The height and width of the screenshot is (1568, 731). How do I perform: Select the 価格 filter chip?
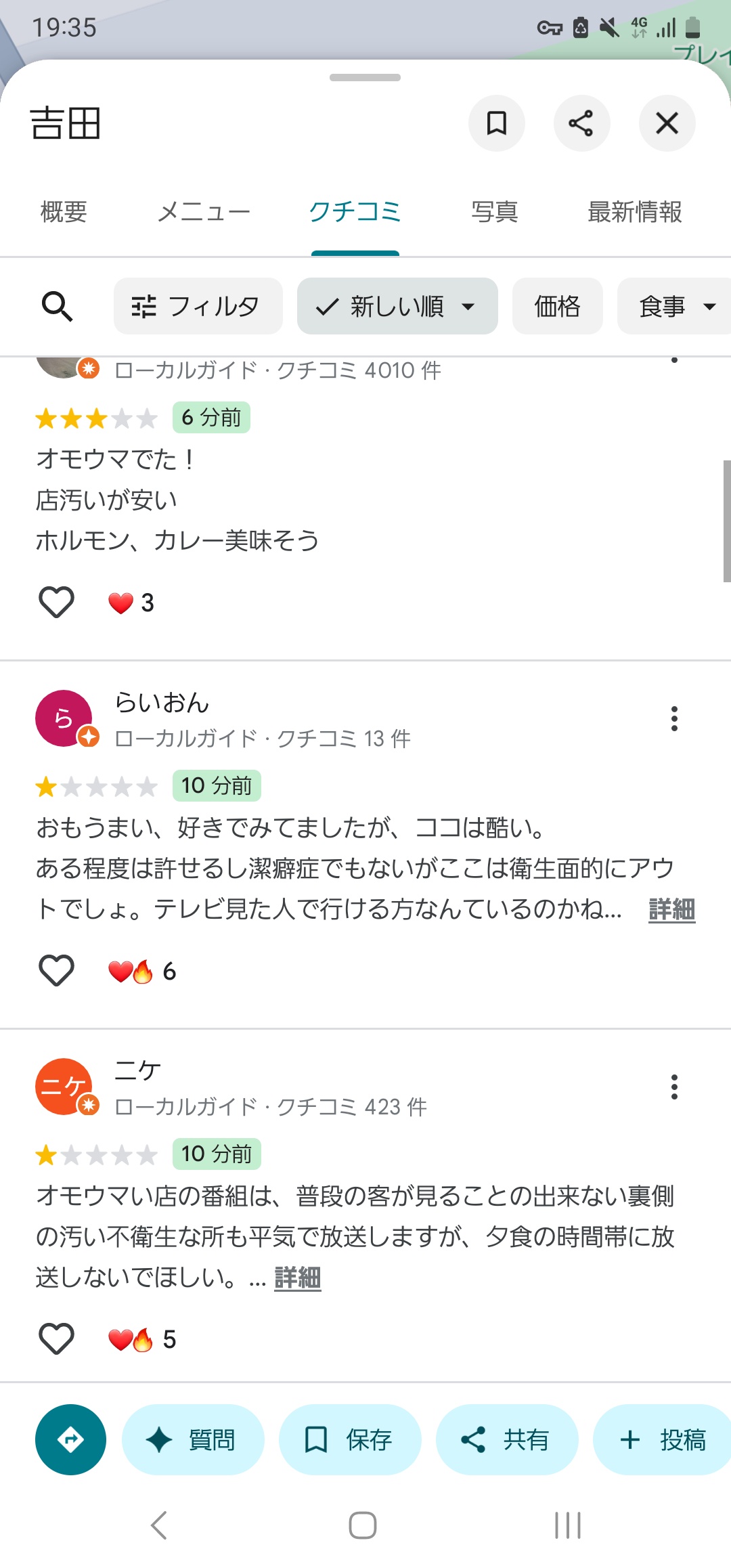click(x=557, y=307)
